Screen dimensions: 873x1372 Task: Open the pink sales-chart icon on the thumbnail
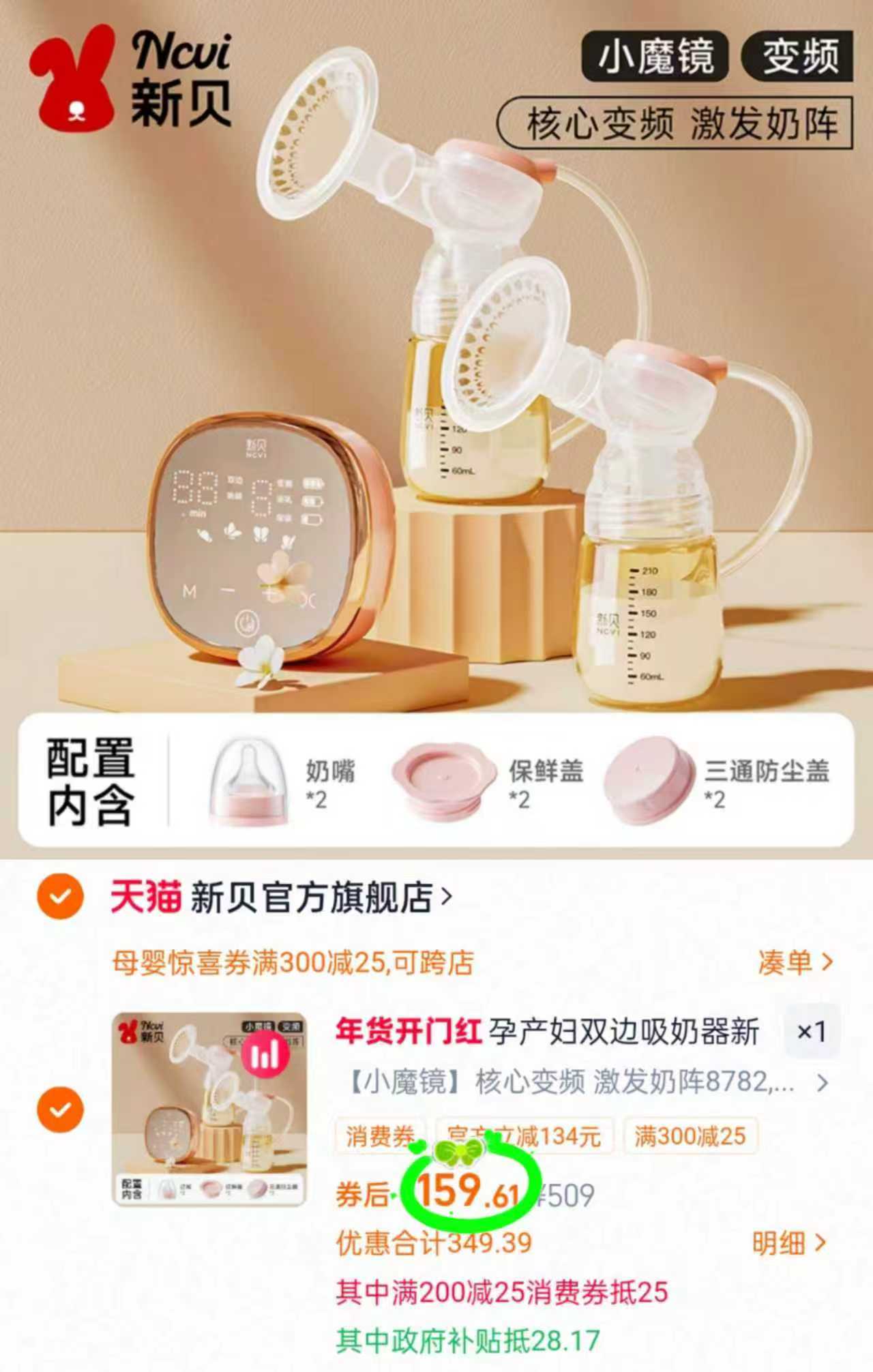click(266, 1054)
